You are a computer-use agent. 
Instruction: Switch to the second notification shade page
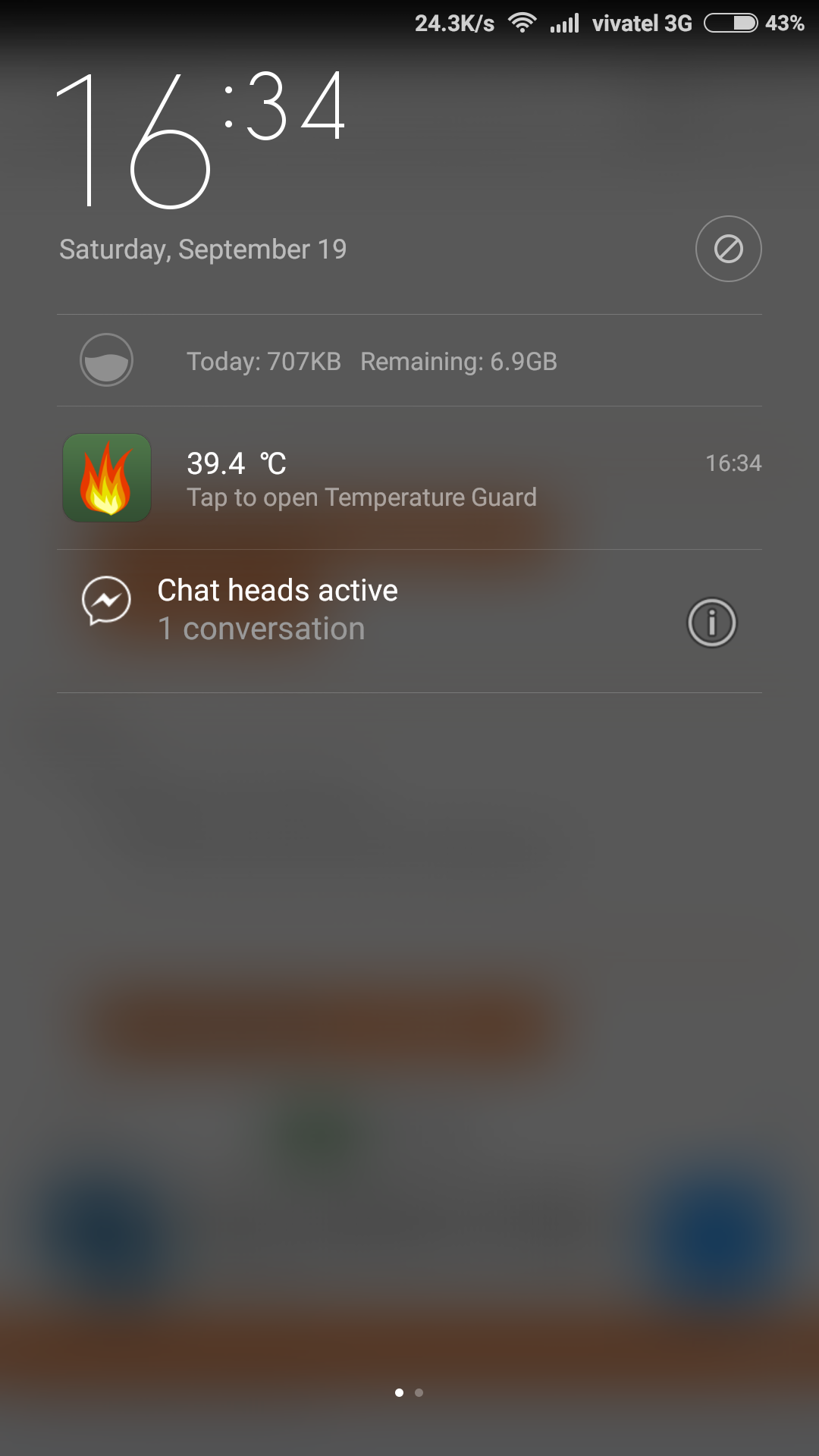tap(419, 1392)
